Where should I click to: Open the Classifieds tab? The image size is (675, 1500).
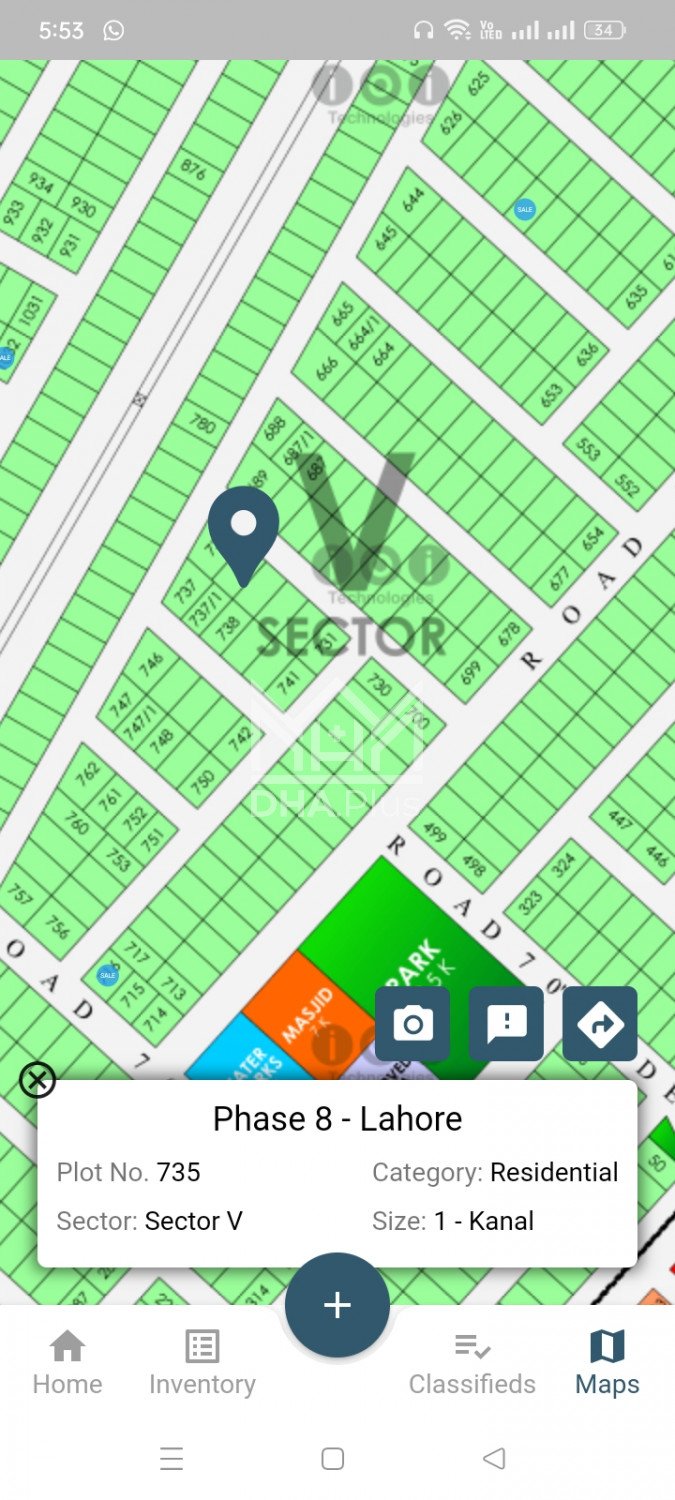pos(472,1362)
